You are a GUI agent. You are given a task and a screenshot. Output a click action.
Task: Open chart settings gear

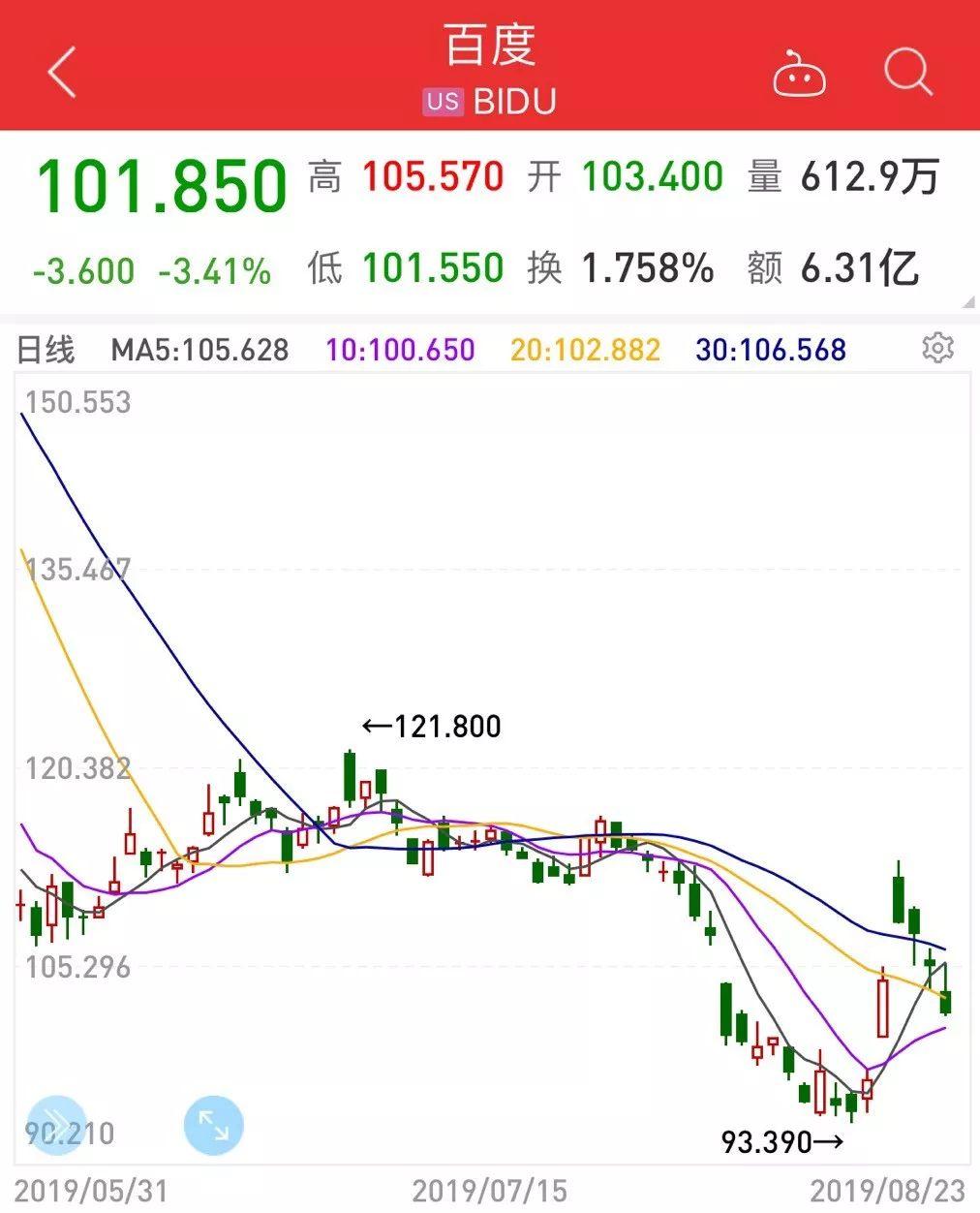[937, 348]
